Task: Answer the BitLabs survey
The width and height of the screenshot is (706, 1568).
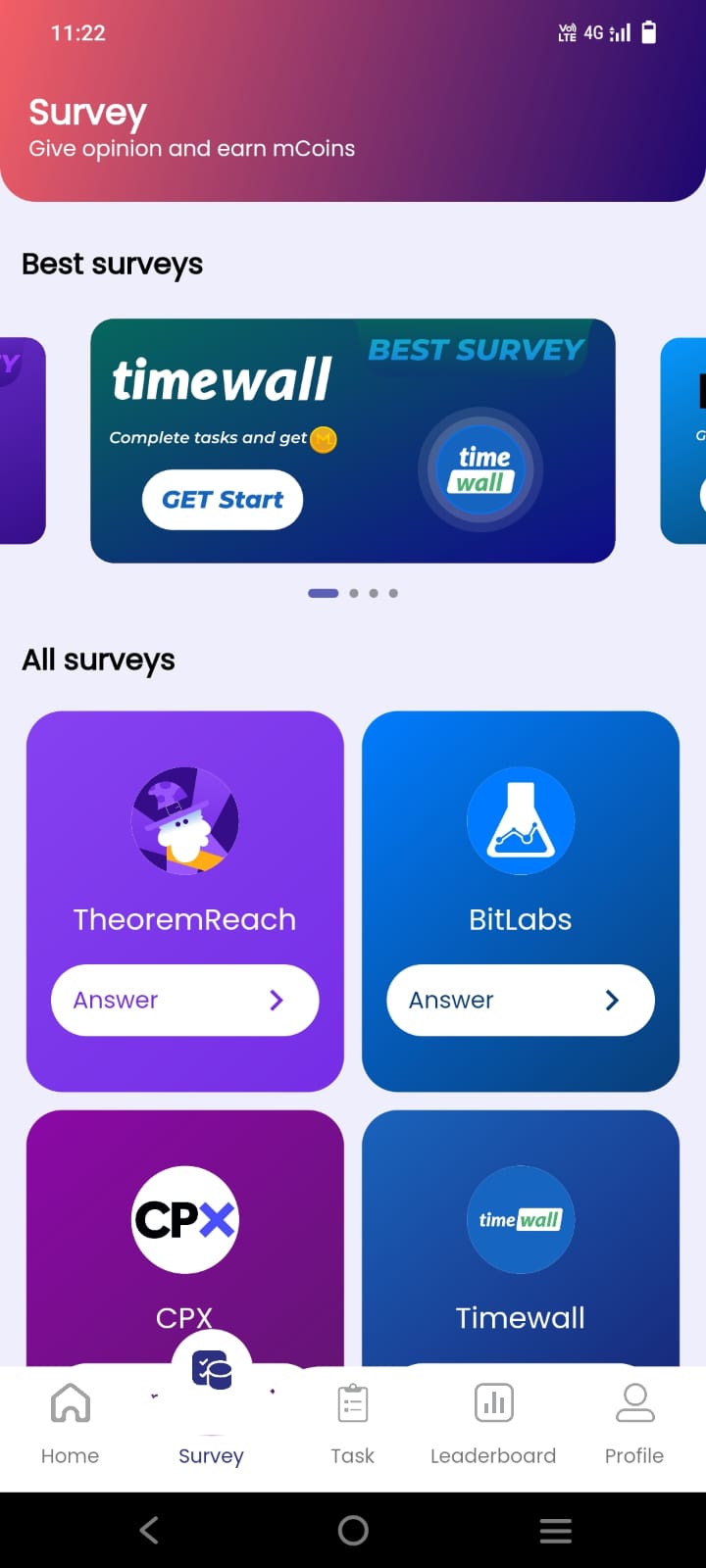Action: pyautogui.click(x=520, y=1000)
